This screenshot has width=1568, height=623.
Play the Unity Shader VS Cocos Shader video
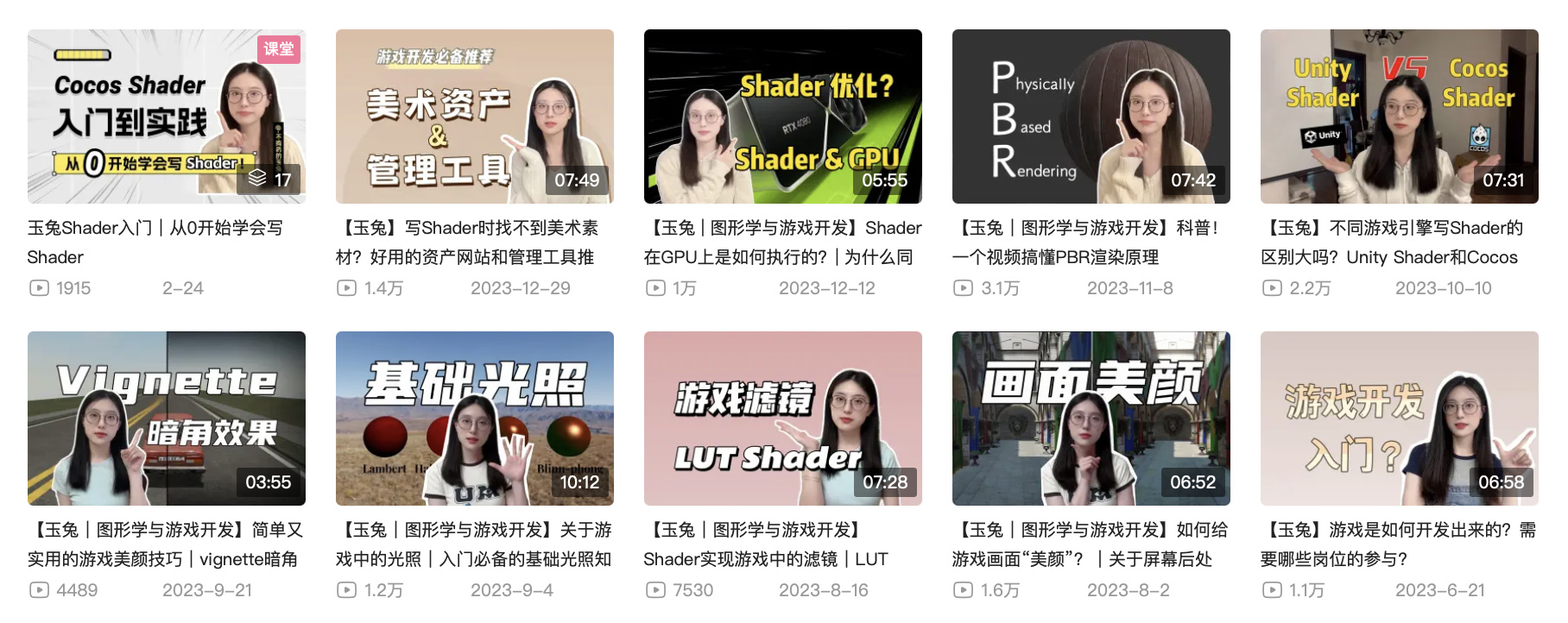tap(1399, 116)
